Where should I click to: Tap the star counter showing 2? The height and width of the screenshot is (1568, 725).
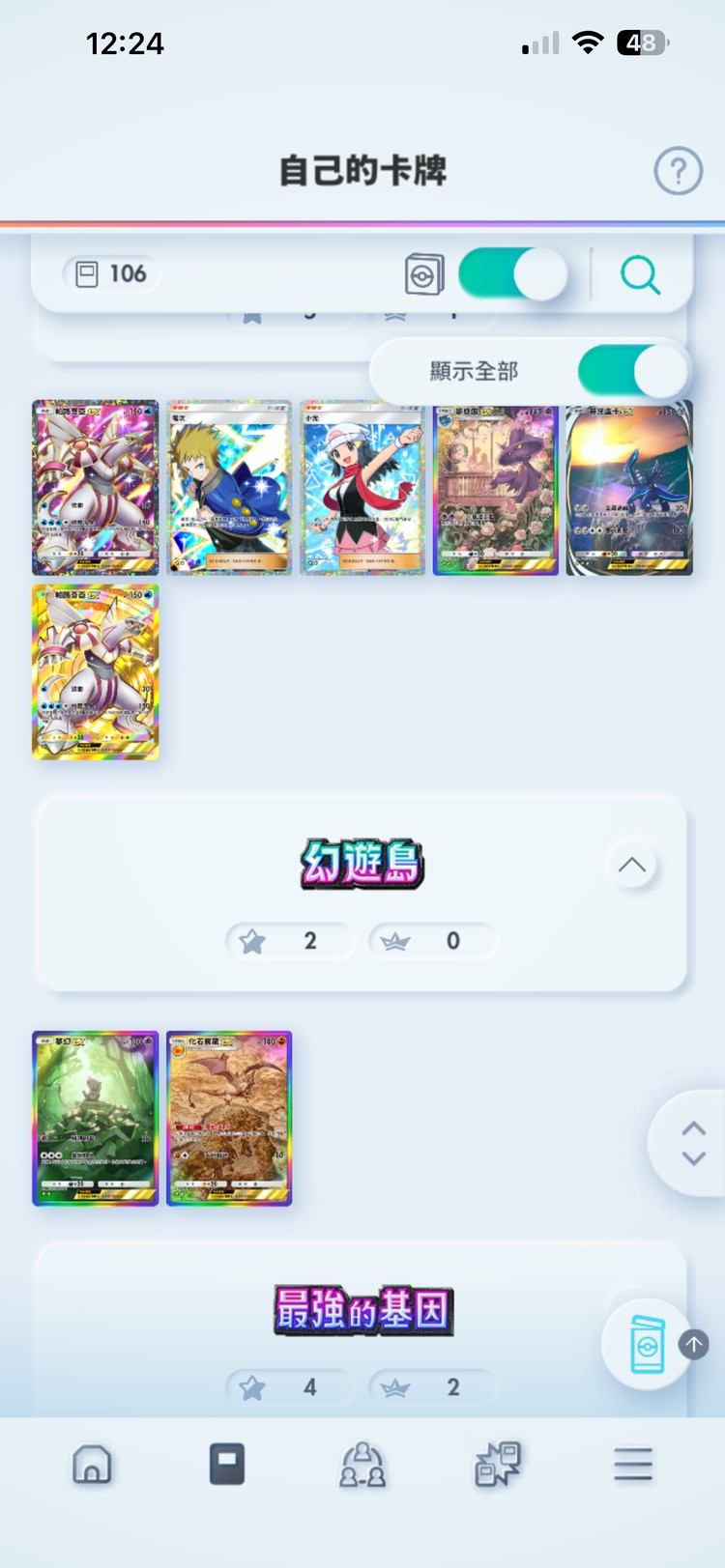click(290, 940)
